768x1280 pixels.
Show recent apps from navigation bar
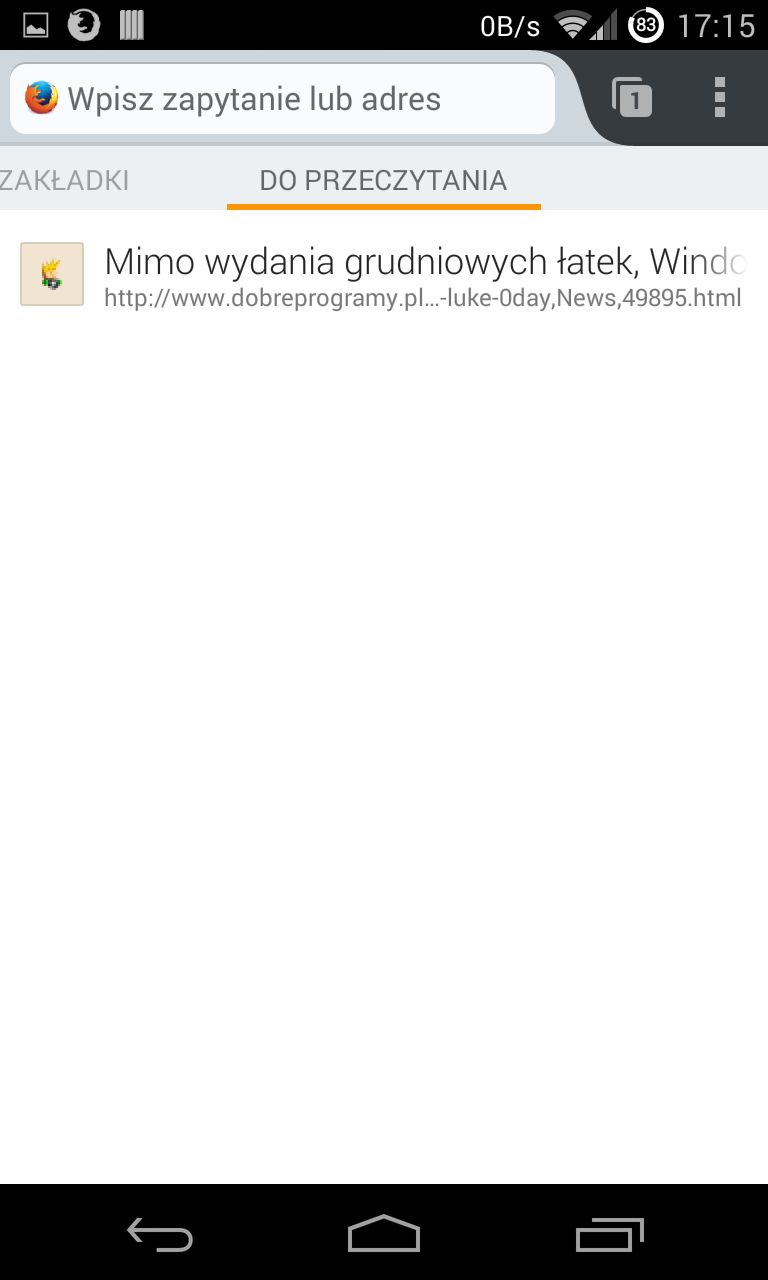610,1235
